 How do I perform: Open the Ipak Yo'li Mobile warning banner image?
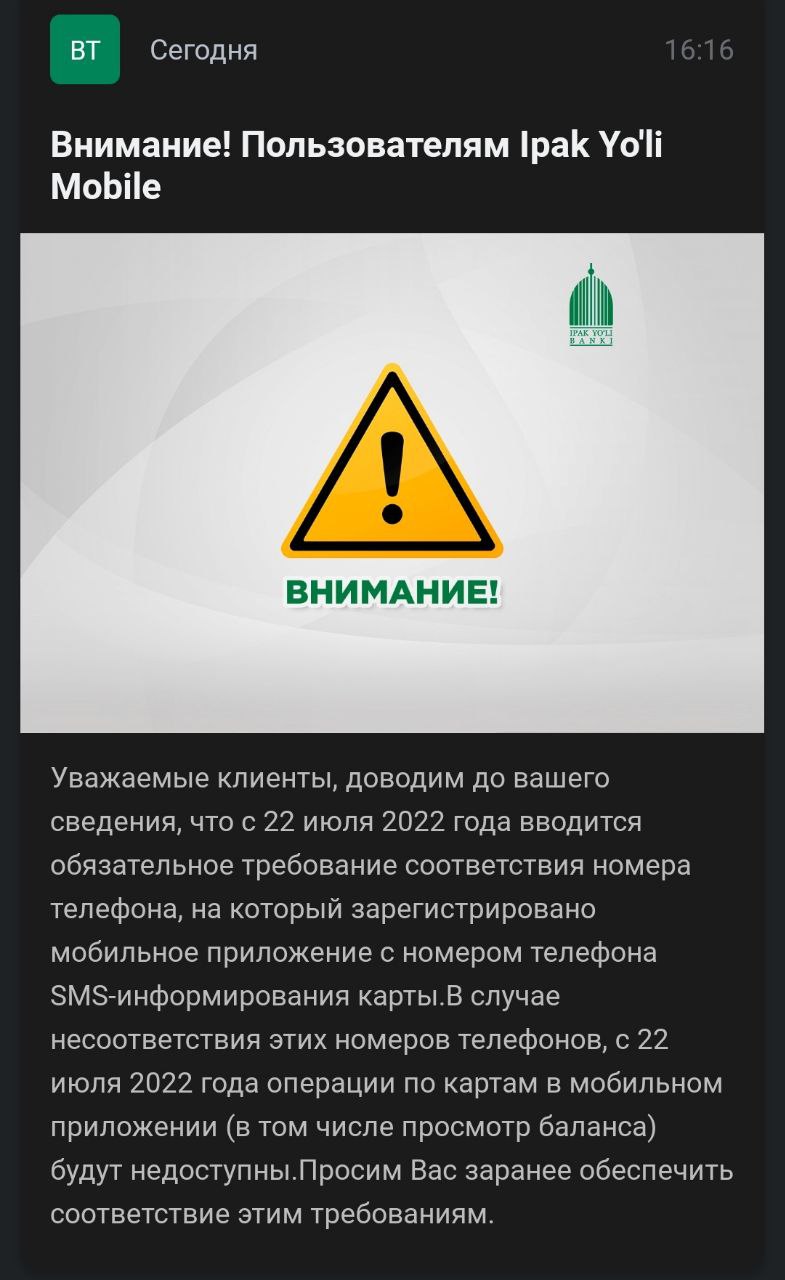pos(392,483)
